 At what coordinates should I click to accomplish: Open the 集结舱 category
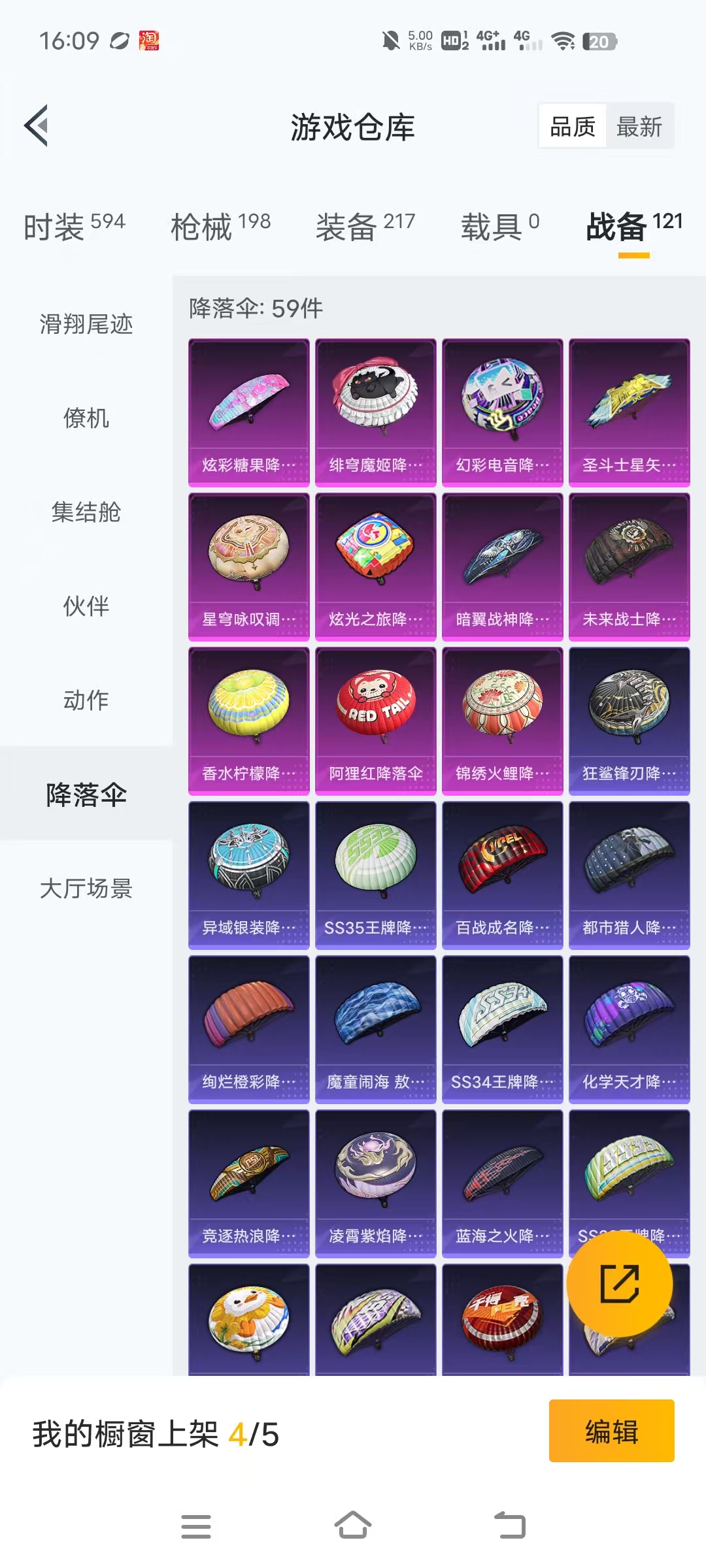coord(86,512)
